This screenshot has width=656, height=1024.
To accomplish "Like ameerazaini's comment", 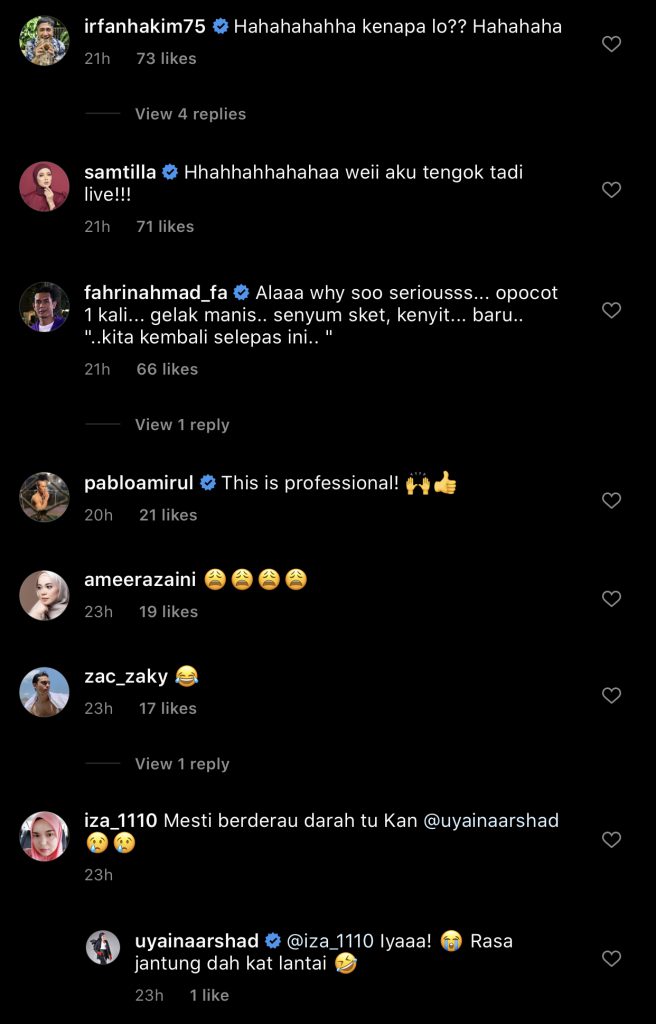I will point(611,598).
